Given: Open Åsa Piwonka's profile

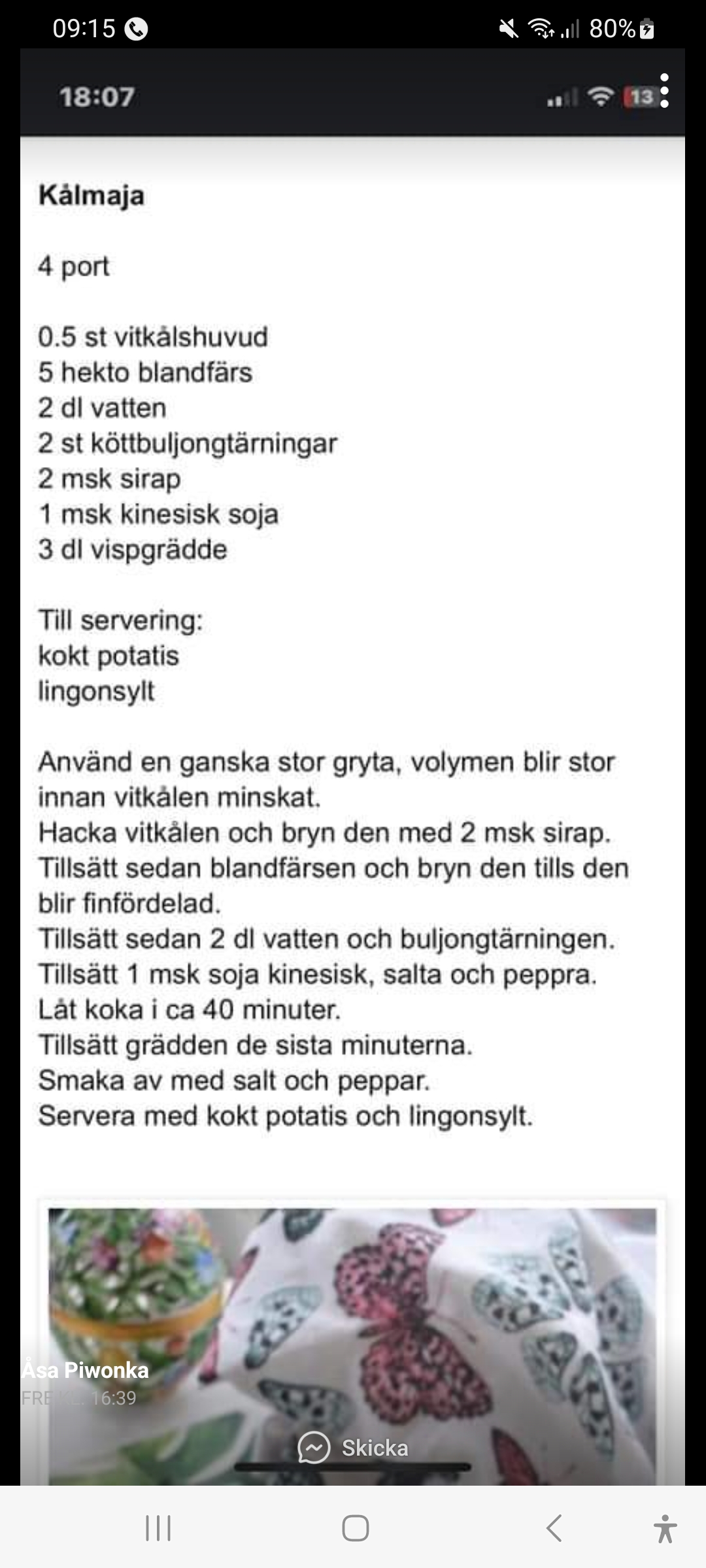Looking at the screenshot, I should click(x=86, y=1370).
